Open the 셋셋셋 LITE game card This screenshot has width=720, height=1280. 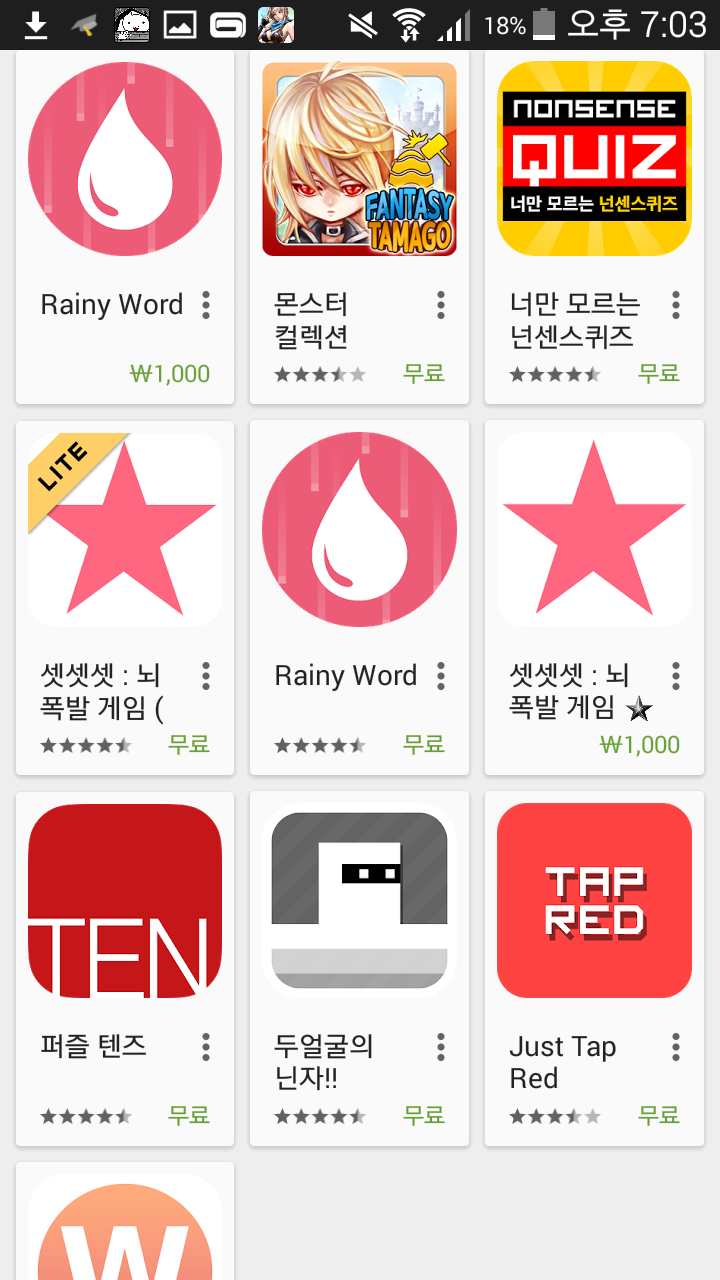tap(125, 530)
